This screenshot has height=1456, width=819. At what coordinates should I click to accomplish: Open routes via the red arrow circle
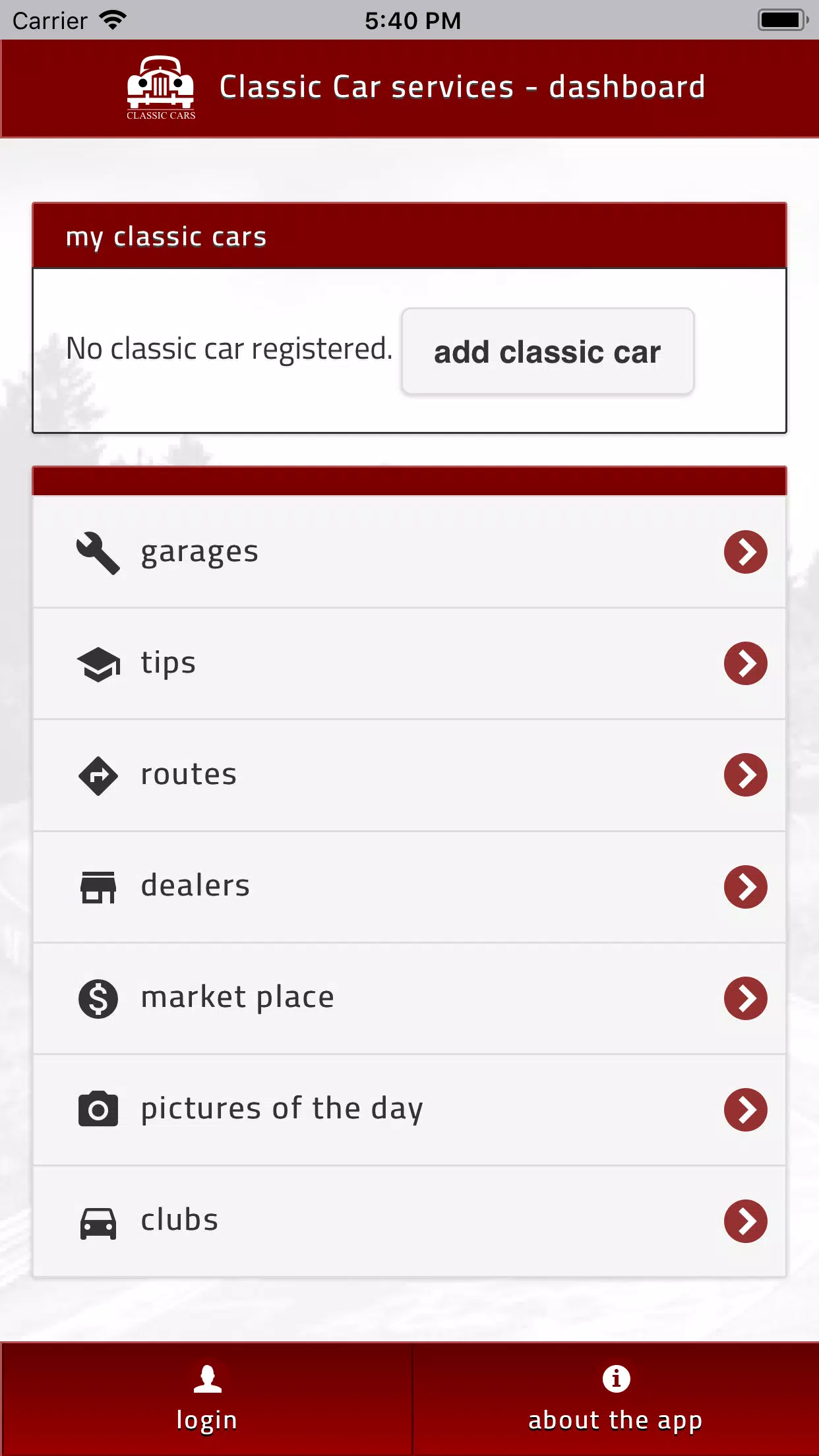[745, 775]
